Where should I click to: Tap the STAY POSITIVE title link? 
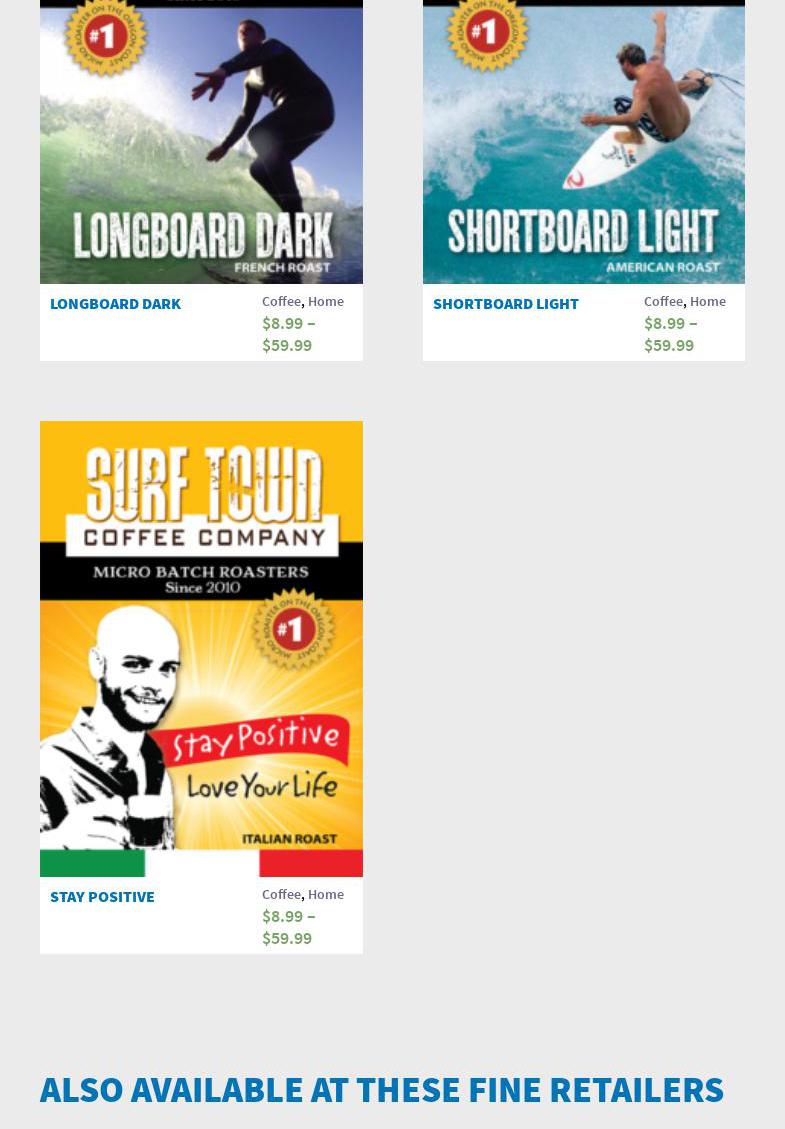(102, 896)
